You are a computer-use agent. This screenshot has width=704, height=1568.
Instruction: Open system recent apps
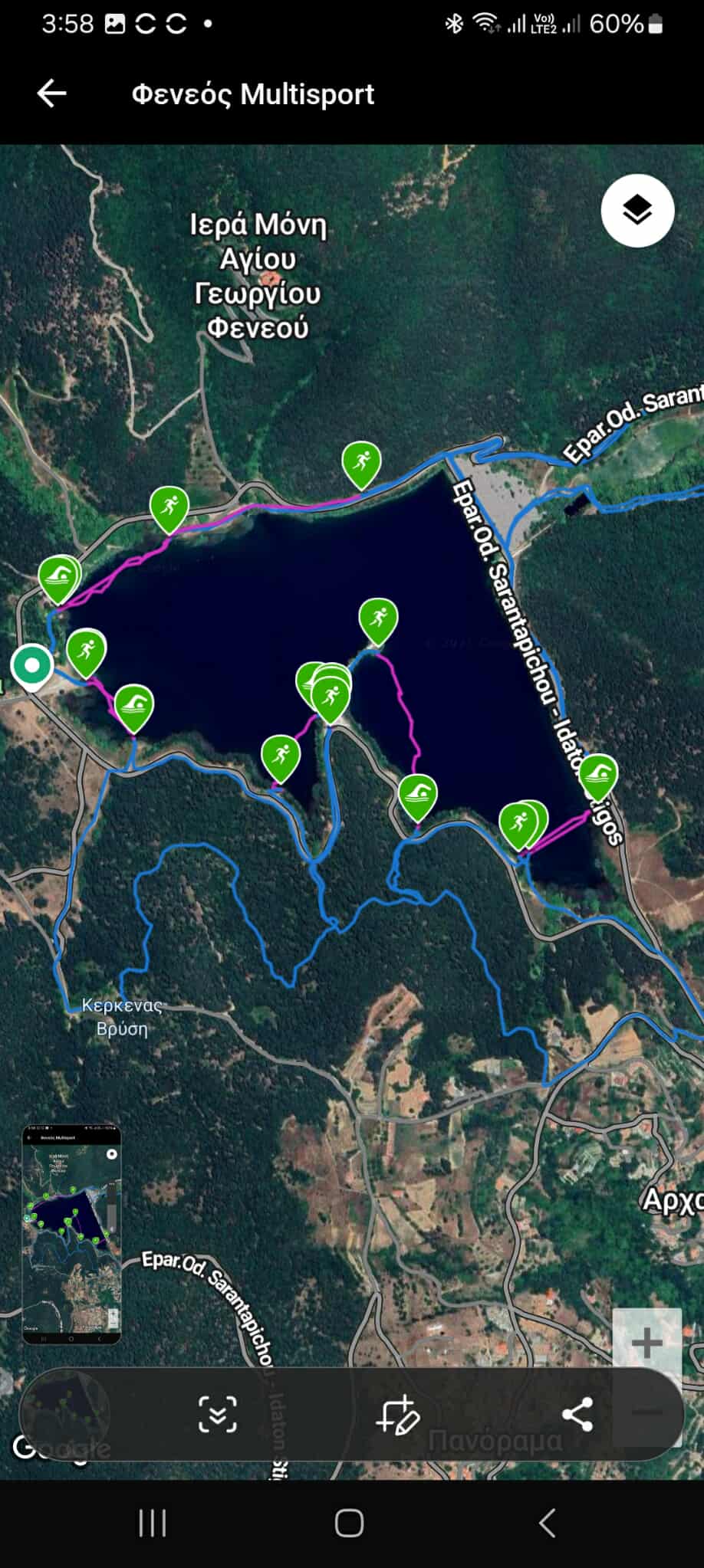point(152,1523)
